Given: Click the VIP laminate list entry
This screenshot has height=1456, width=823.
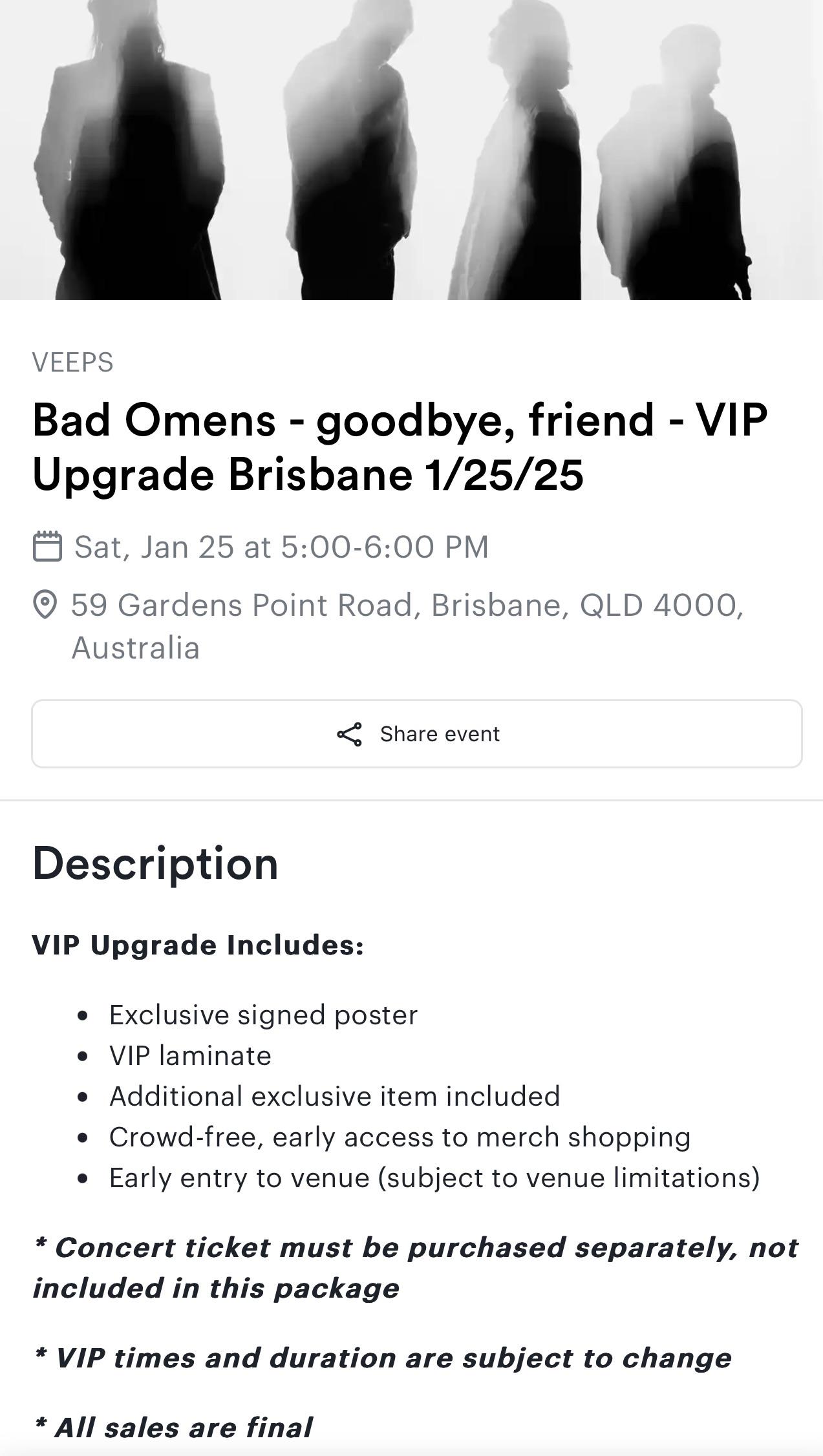Looking at the screenshot, I should tap(191, 1055).
